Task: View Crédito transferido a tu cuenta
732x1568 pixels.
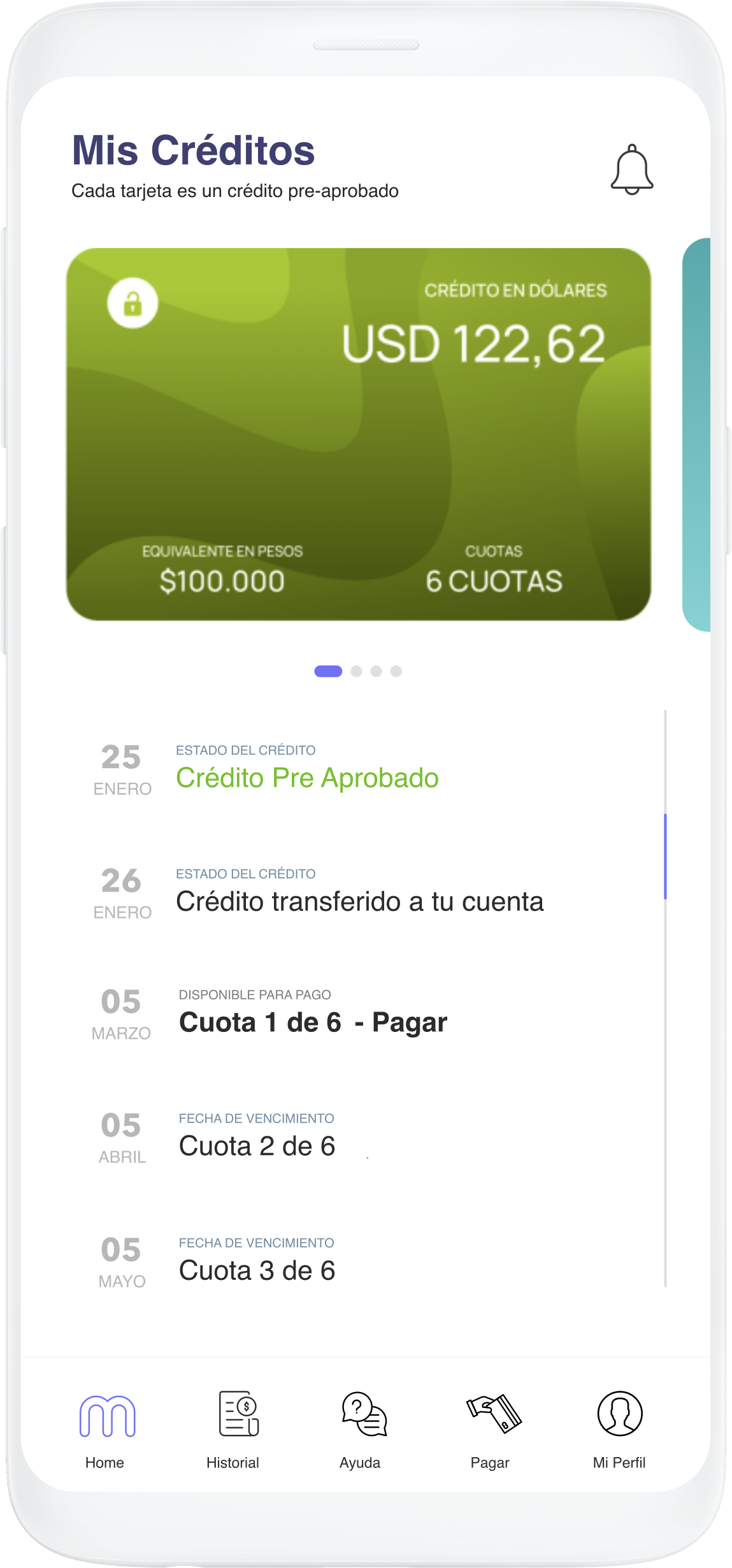Action: [x=359, y=902]
